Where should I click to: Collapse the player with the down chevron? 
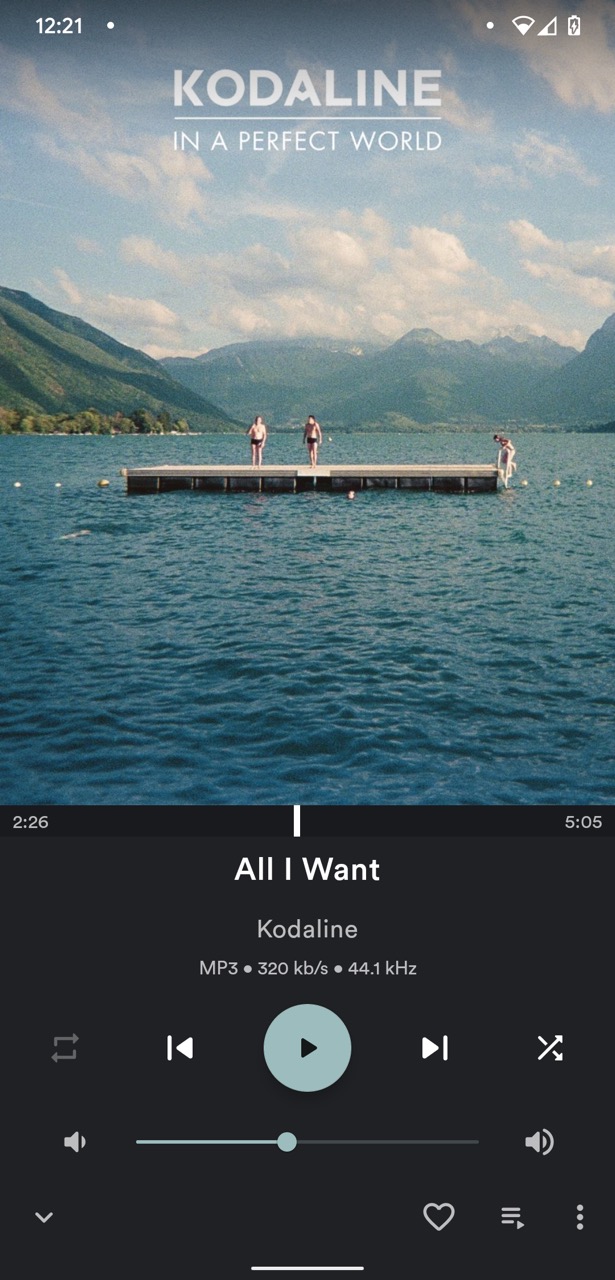[x=44, y=1217]
